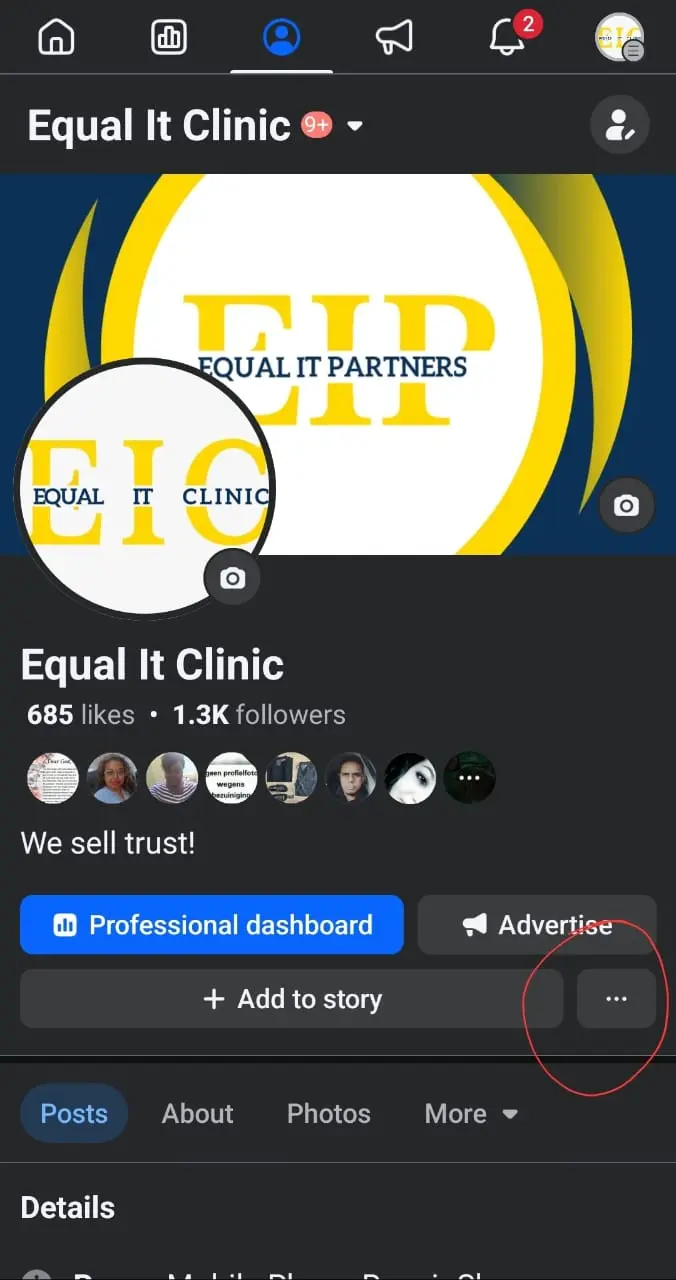Image resolution: width=676 pixels, height=1280 pixels.
Task: See more followers via the dotted avatar
Action: tap(469, 778)
